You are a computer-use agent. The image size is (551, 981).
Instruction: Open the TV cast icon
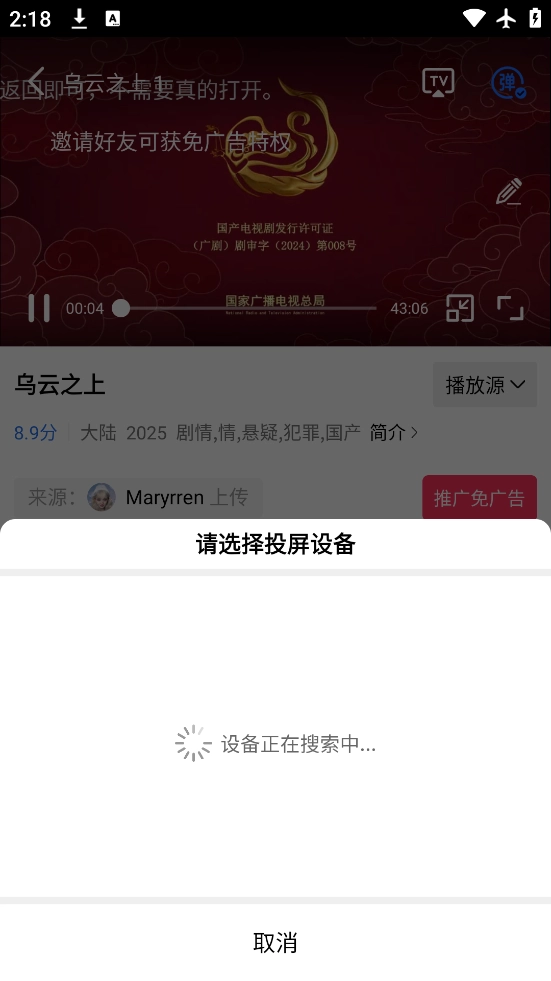[438, 82]
